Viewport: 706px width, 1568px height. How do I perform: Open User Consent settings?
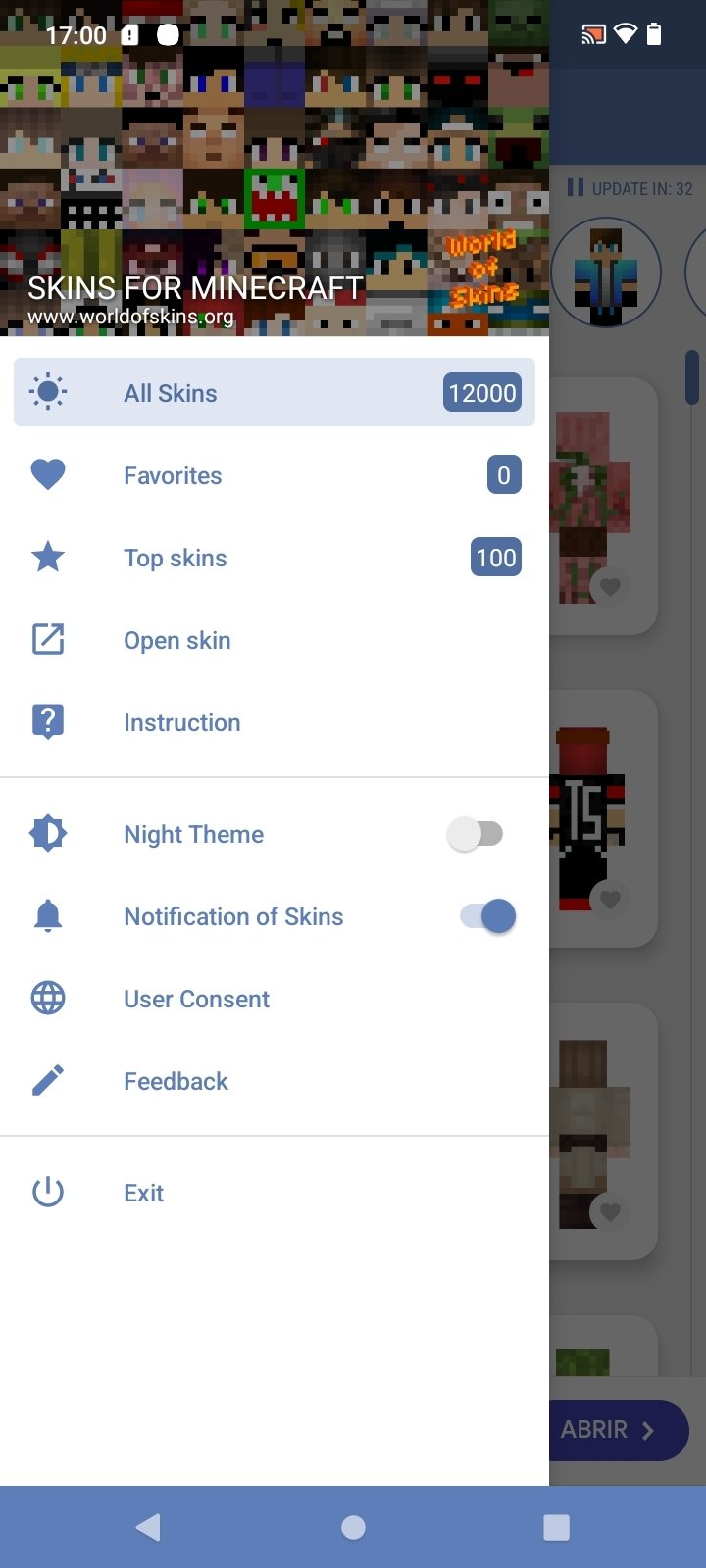pyautogui.click(x=275, y=999)
